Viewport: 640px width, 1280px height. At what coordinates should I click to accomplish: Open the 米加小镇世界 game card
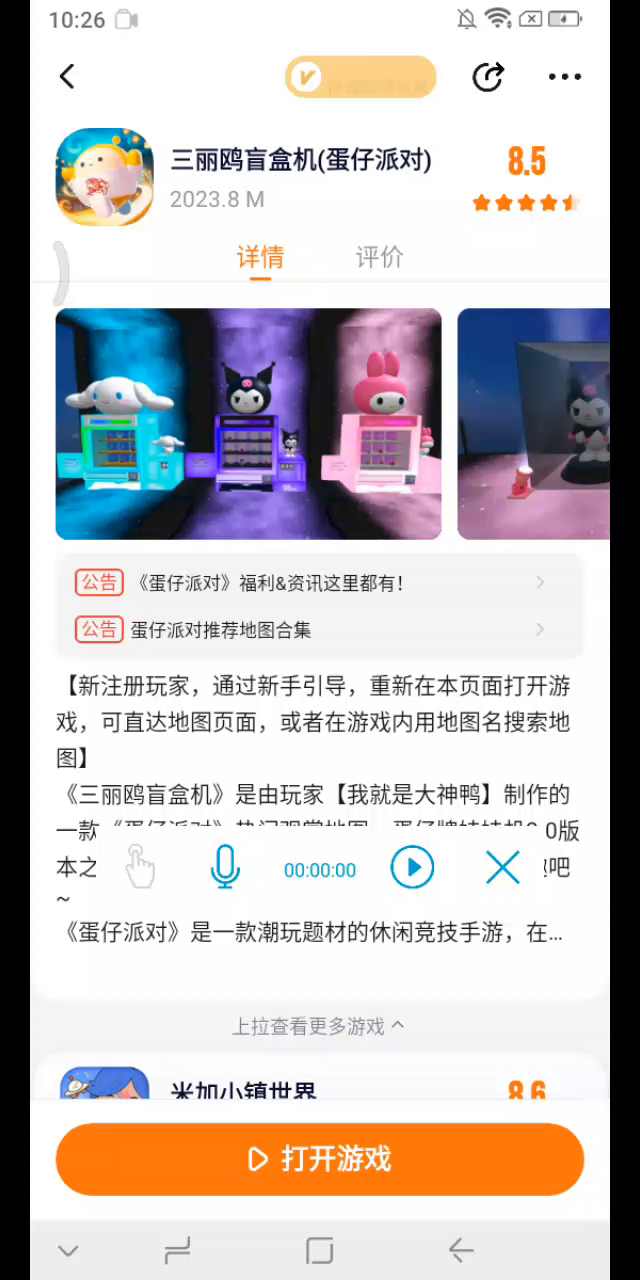(320, 1085)
